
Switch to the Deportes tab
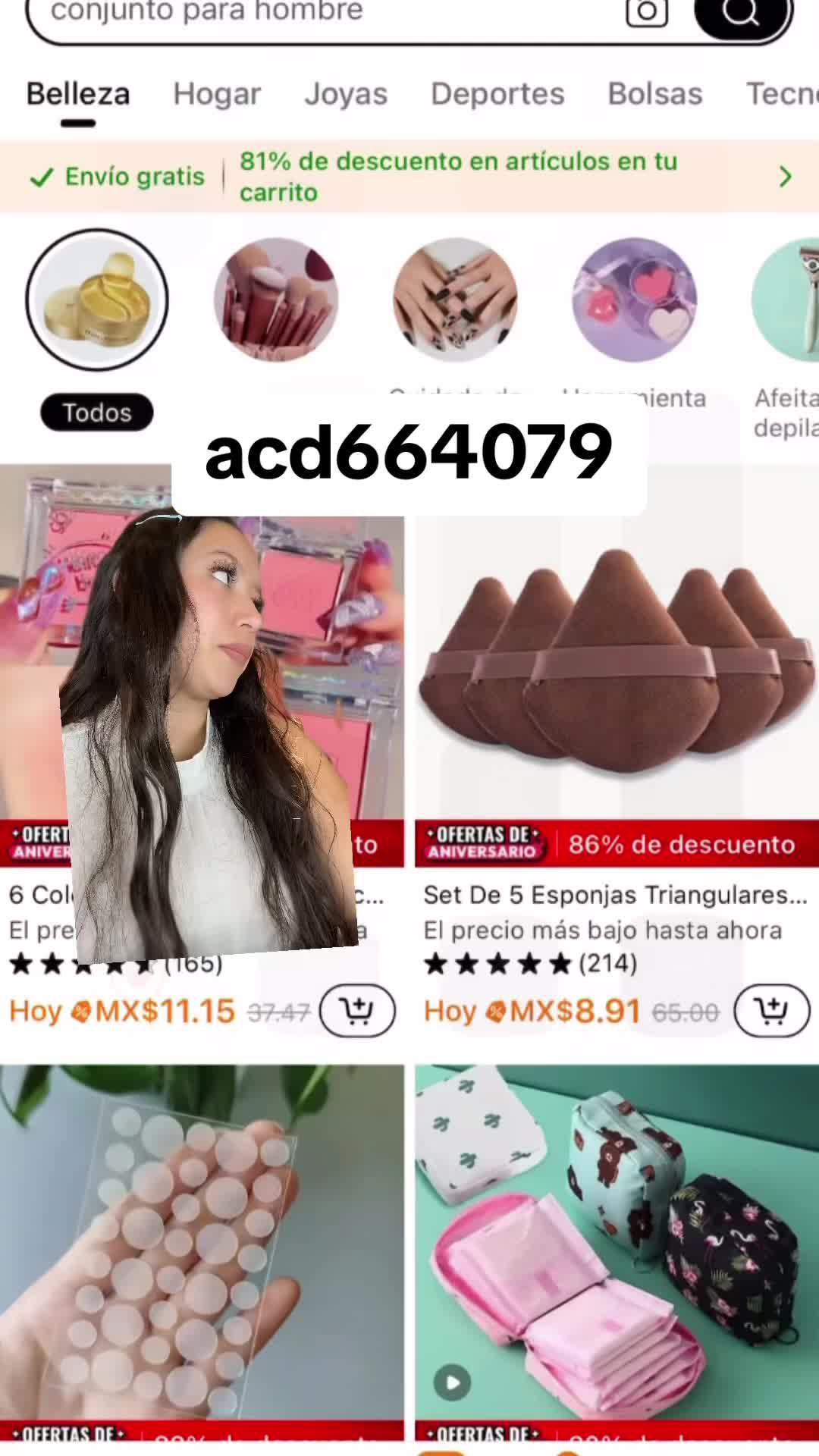[x=497, y=94]
